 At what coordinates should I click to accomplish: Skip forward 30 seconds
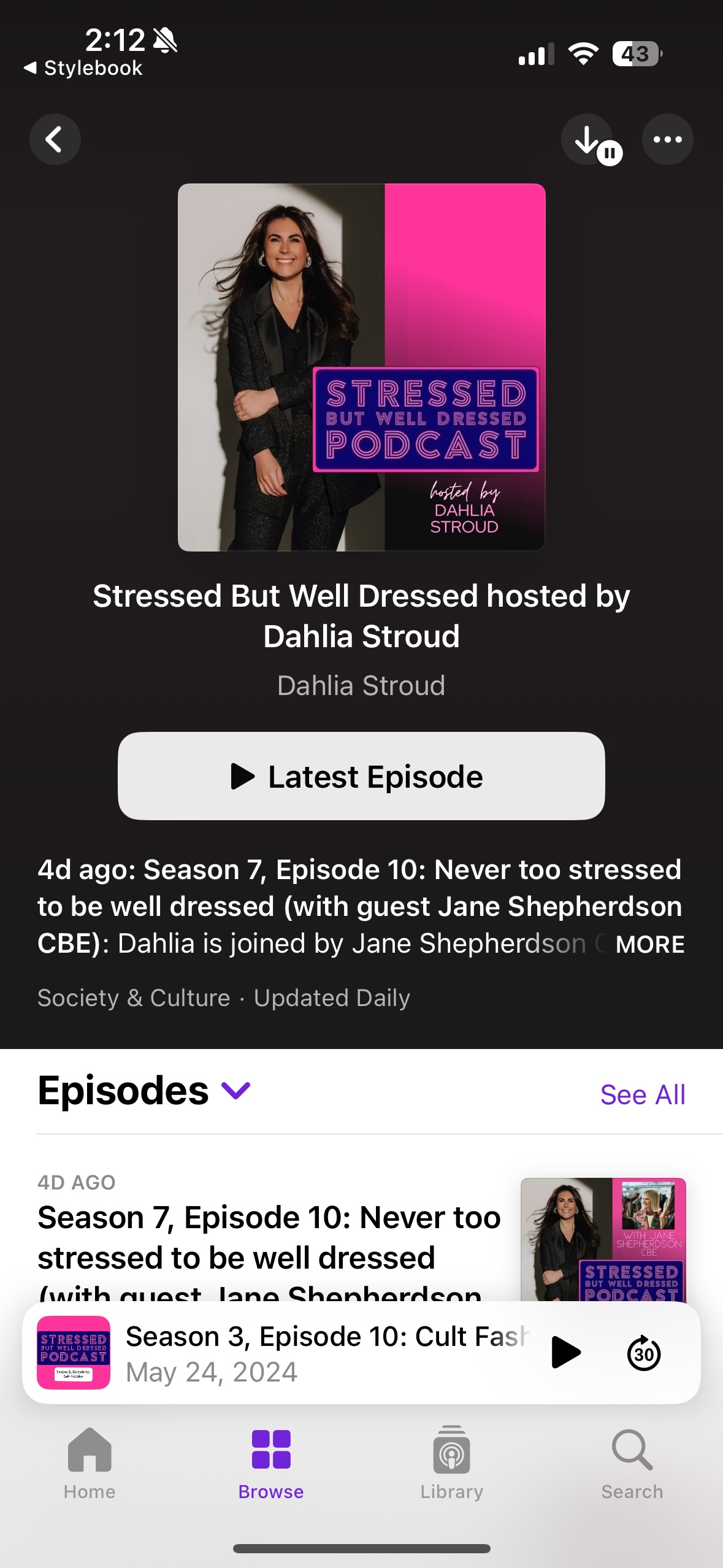coord(643,1353)
